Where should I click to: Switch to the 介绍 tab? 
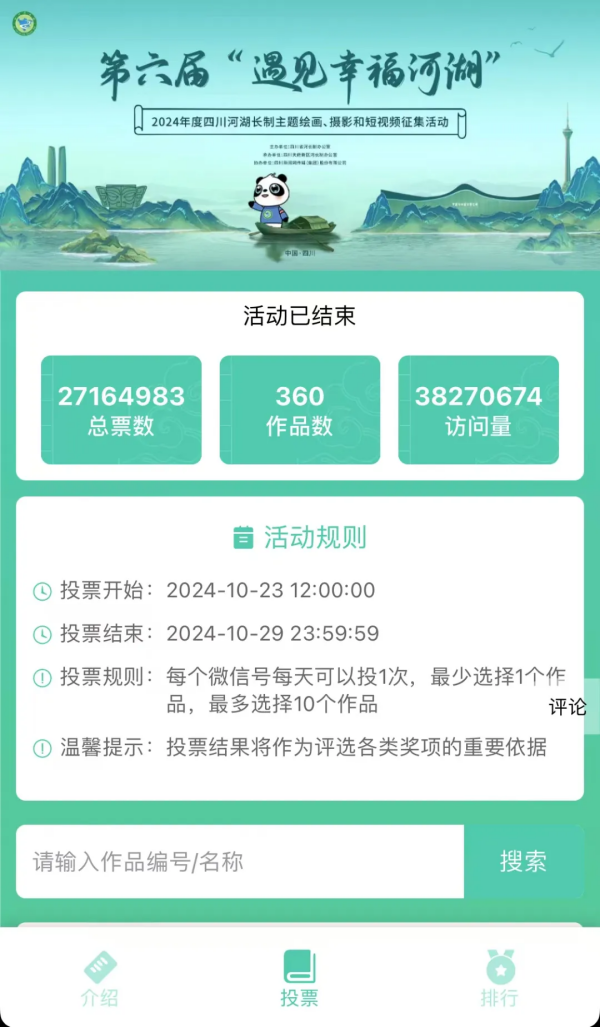[100, 978]
